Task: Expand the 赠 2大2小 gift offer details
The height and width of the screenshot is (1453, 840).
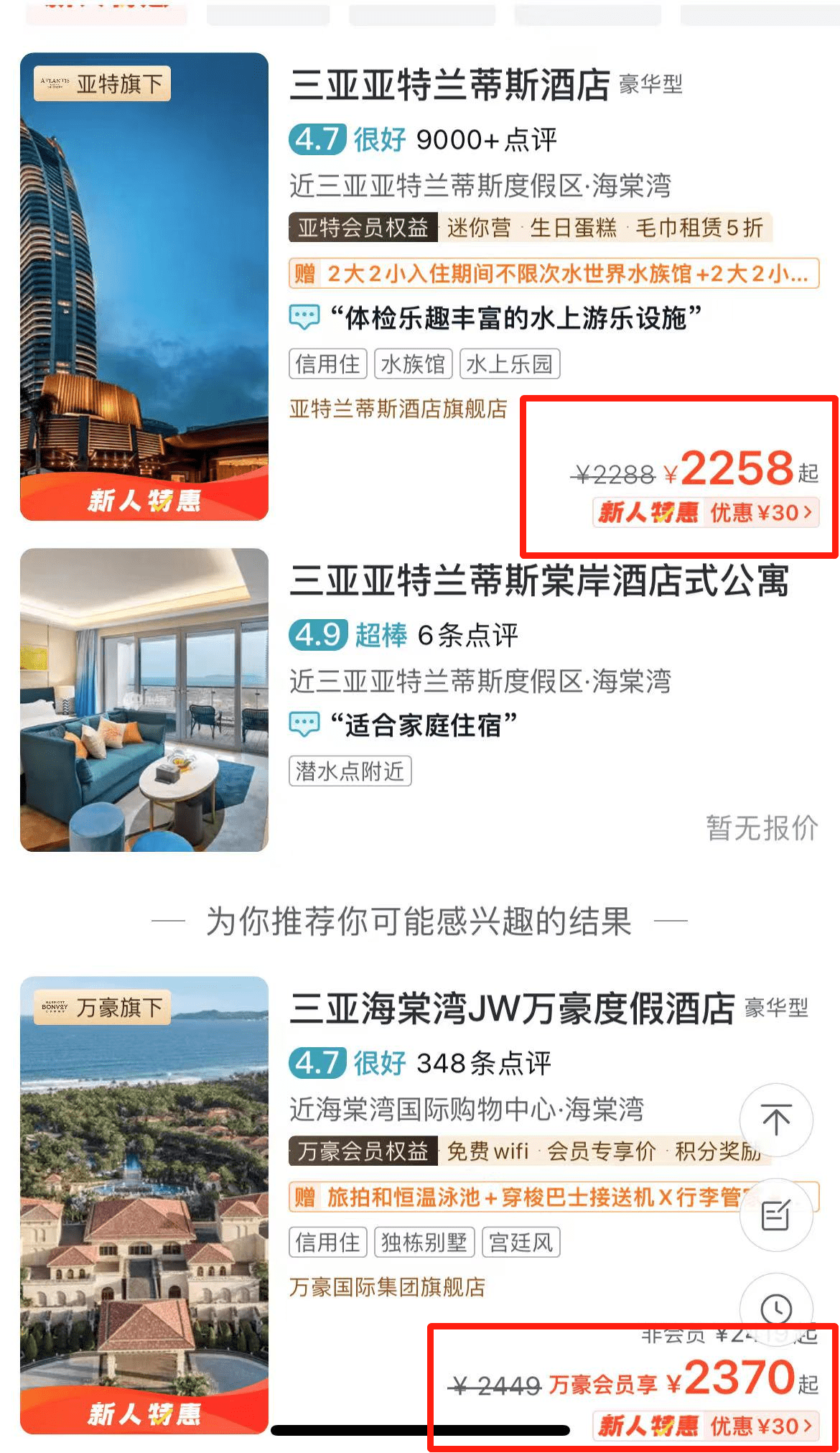Action: click(x=554, y=274)
